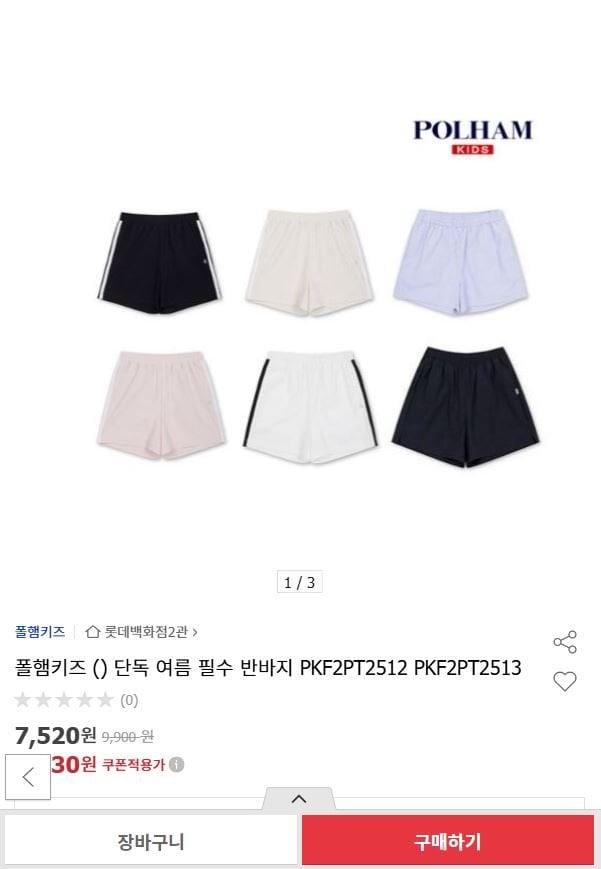Expand the purchase options panel chevron
Screen dimensions: 601x869
[x=298, y=798]
